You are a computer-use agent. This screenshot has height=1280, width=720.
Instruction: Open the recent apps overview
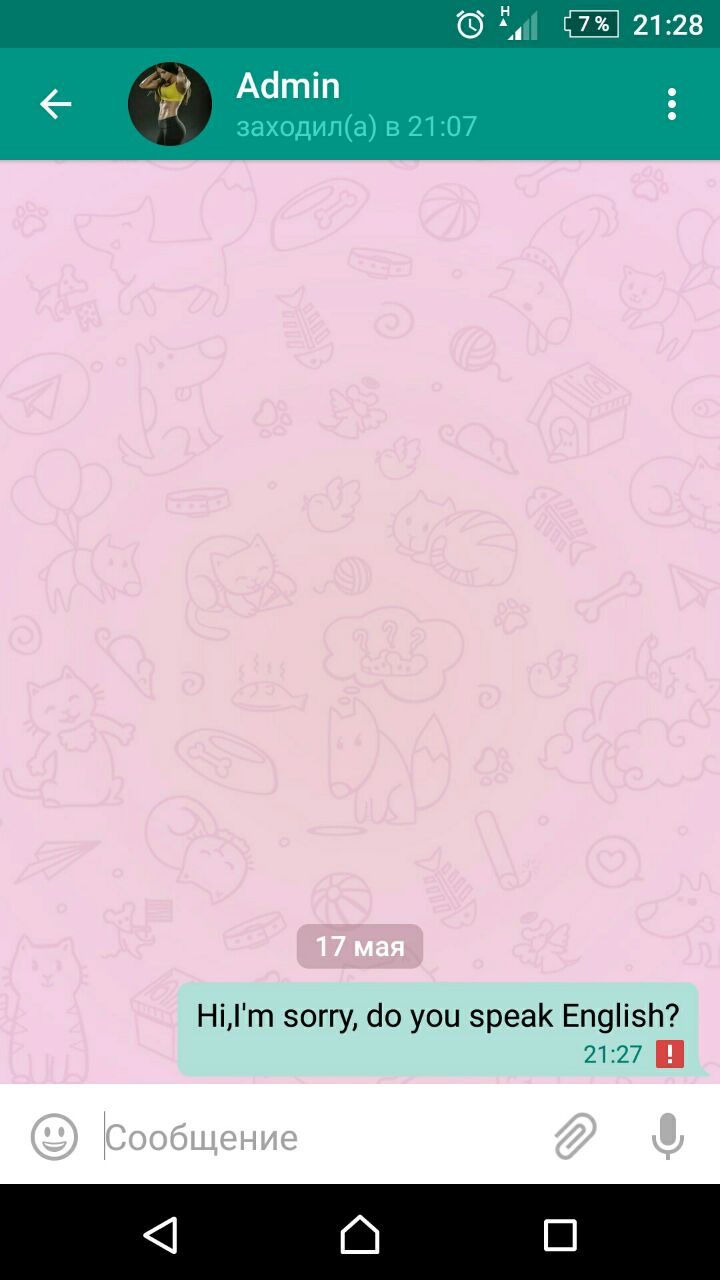560,1235
